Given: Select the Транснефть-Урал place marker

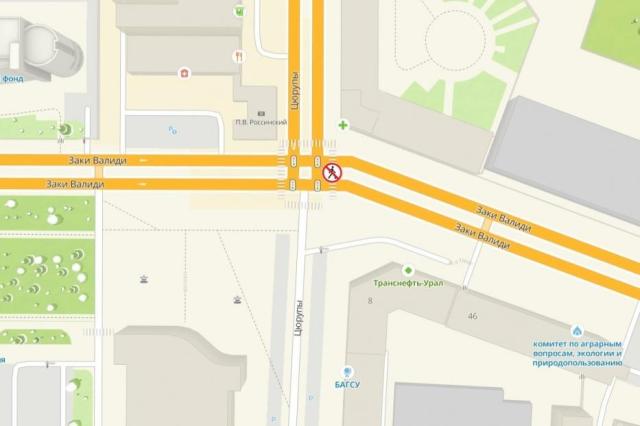Looking at the screenshot, I should [408, 270].
